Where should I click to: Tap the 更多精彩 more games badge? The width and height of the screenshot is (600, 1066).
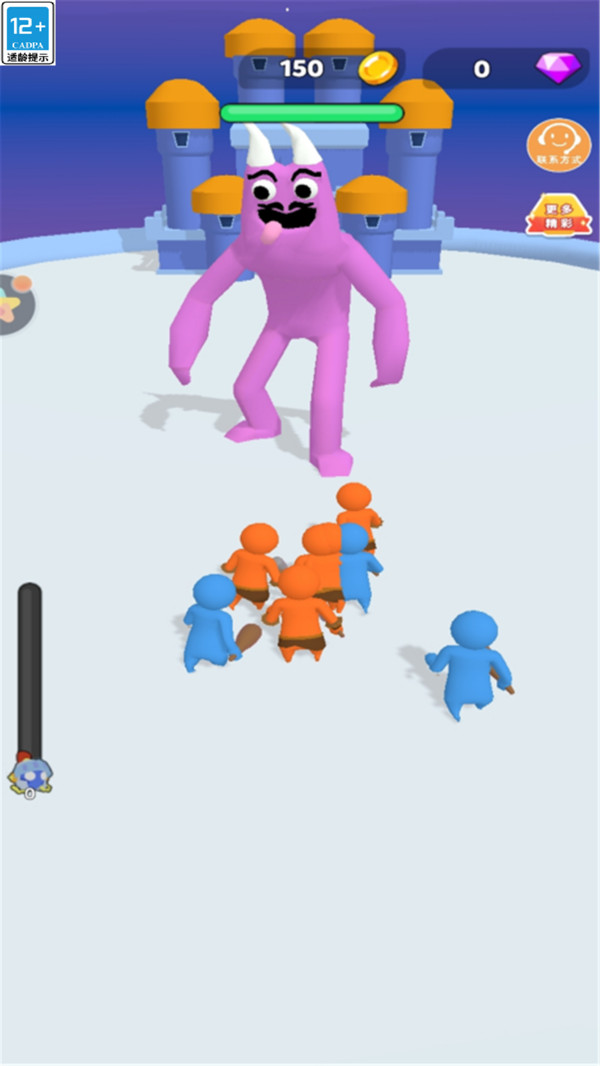pyautogui.click(x=558, y=215)
